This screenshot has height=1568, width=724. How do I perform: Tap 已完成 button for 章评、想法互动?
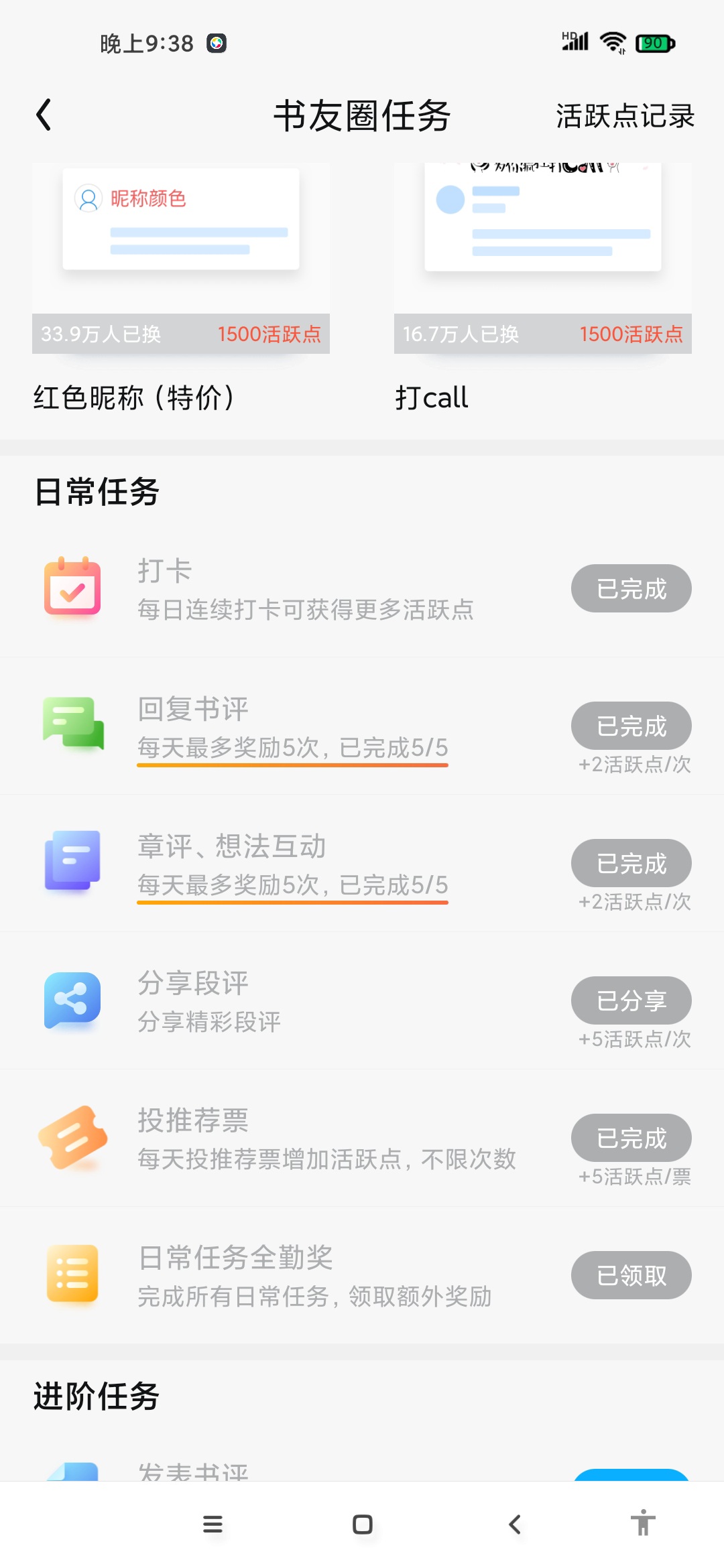tap(631, 863)
